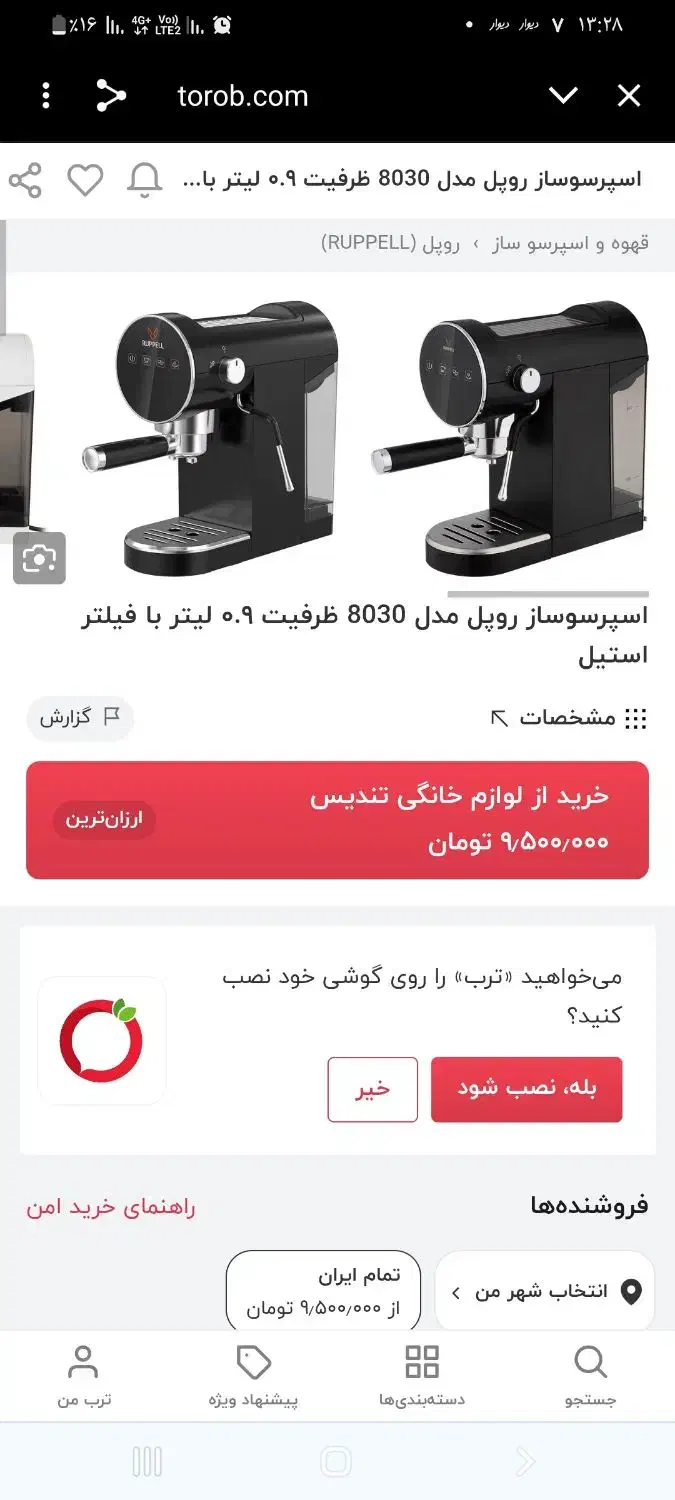This screenshot has height=1500, width=675.
Task: Buy from لوازم خانگی تندیس cheapest offer
Action: click(337, 820)
